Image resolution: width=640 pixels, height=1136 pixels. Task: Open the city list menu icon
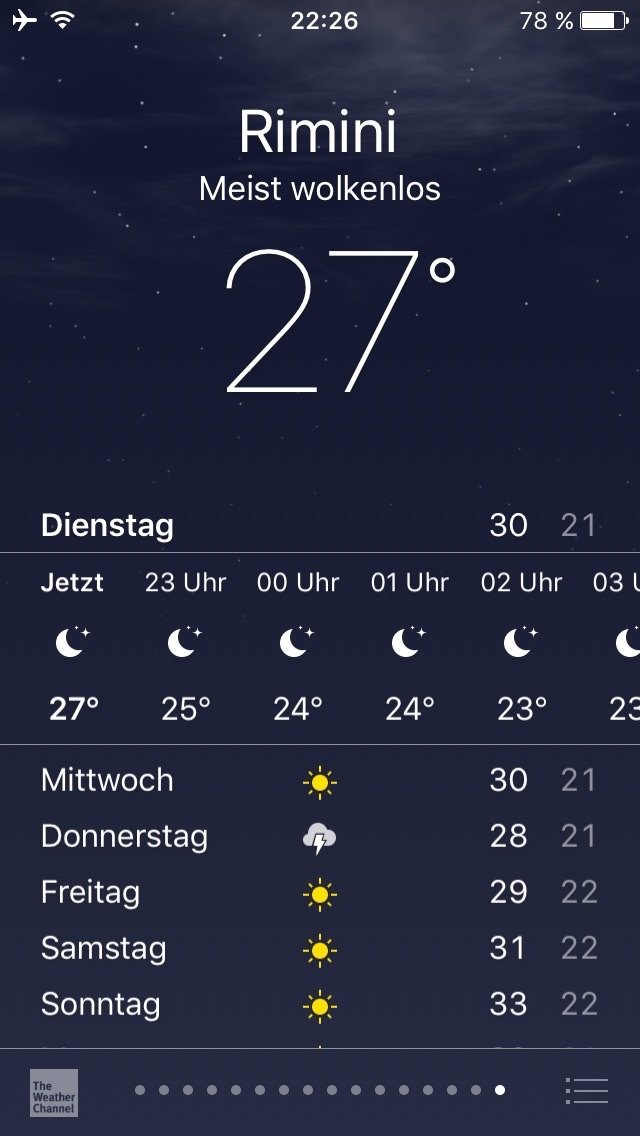coord(586,1090)
